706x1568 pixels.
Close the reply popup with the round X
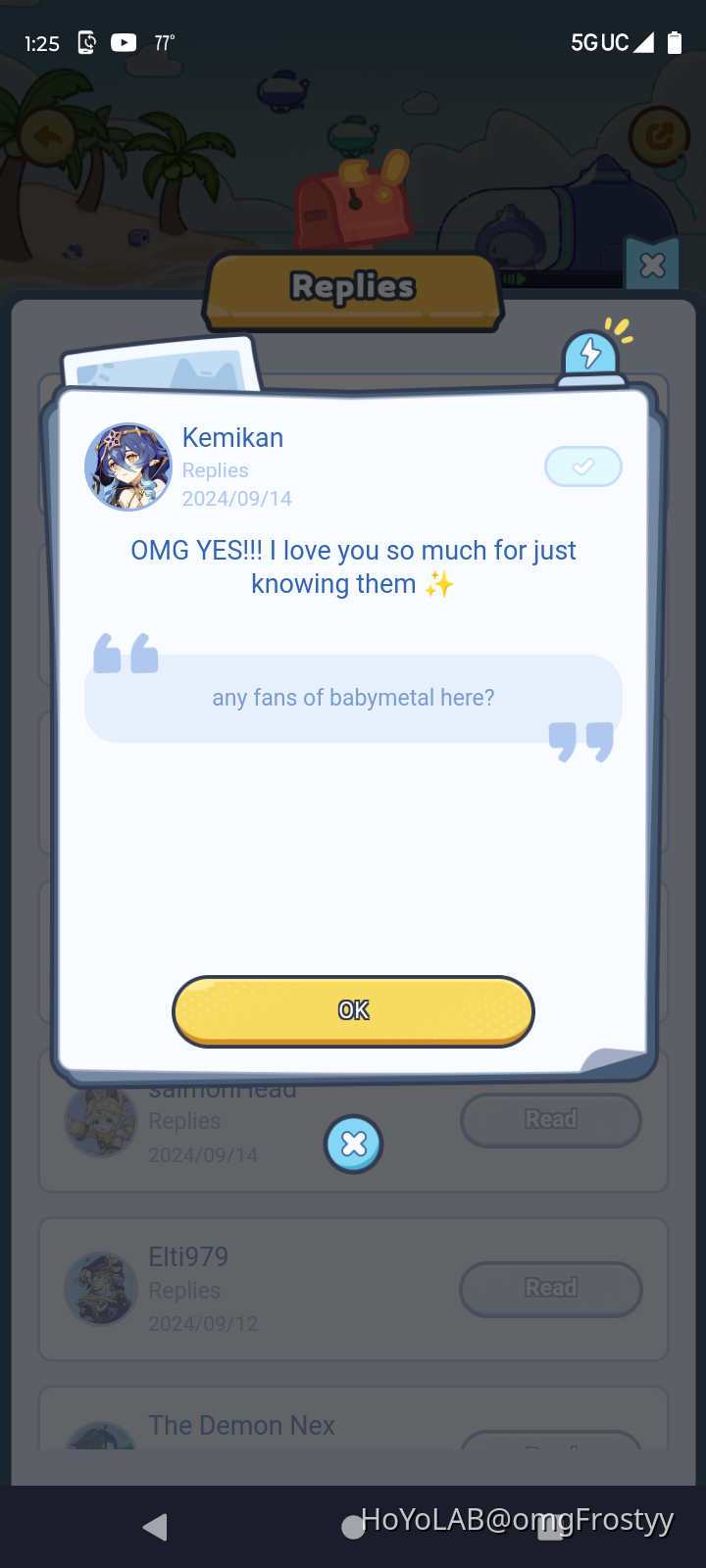[x=353, y=1144]
